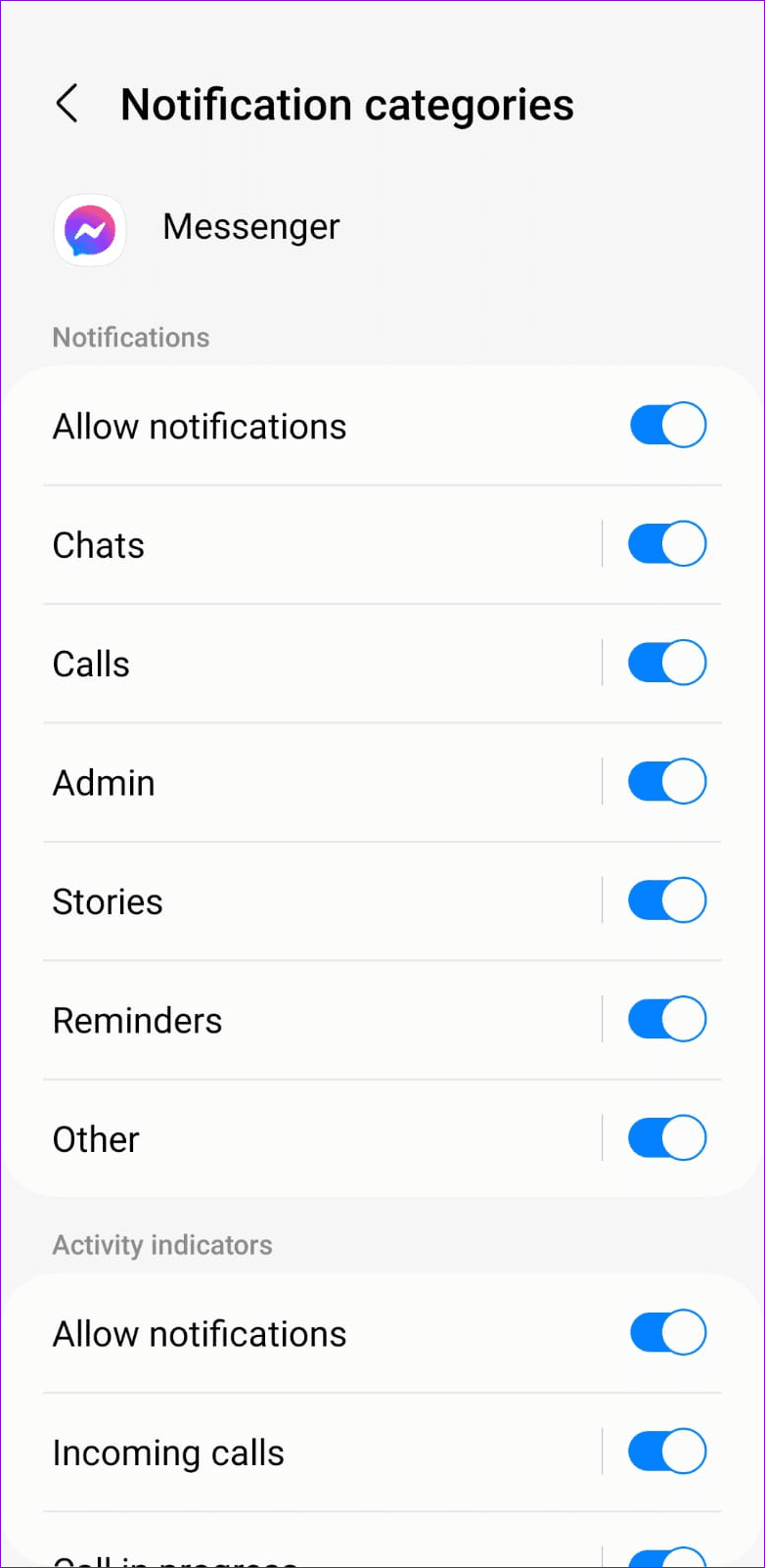
Task: Disable the Other notification category
Action: click(668, 1137)
